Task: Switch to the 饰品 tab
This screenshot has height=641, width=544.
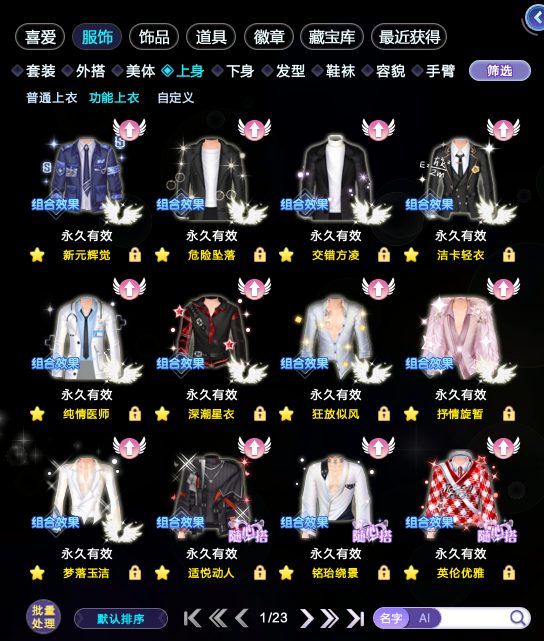Action: [154, 37]
